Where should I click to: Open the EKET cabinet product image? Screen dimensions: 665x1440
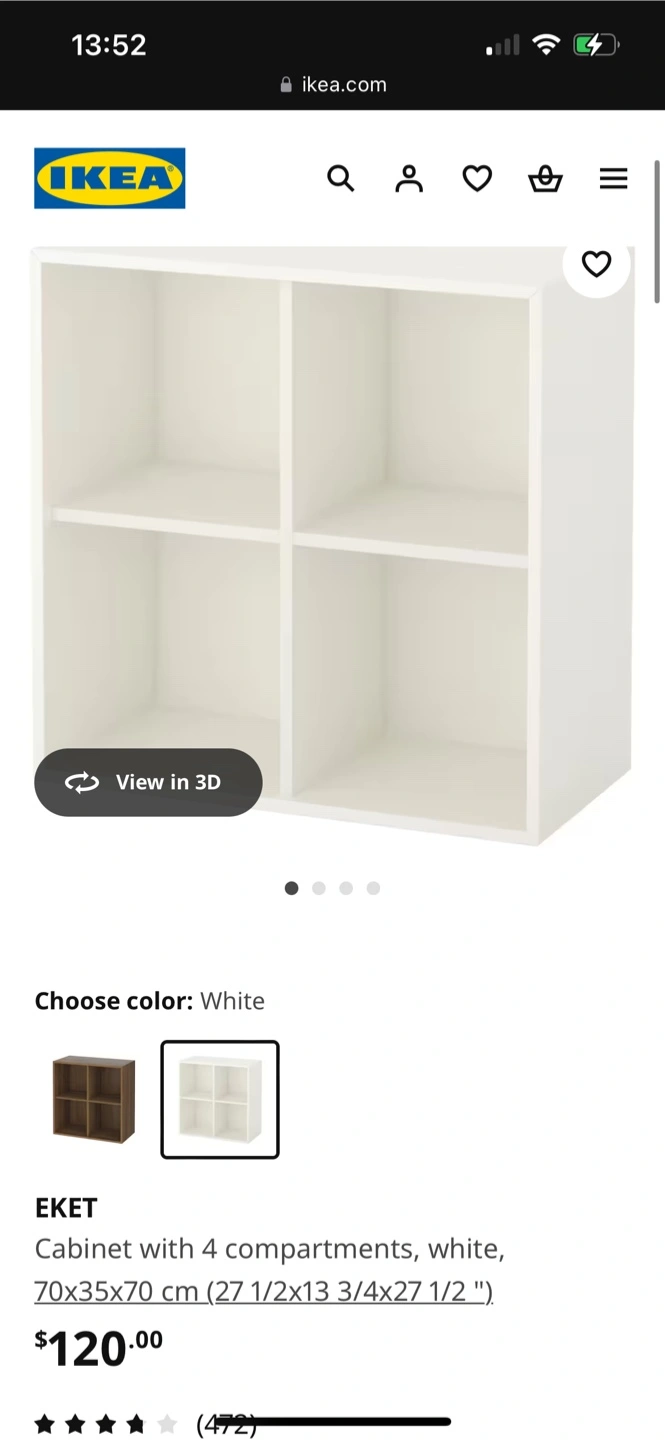[x=333, y=546]
